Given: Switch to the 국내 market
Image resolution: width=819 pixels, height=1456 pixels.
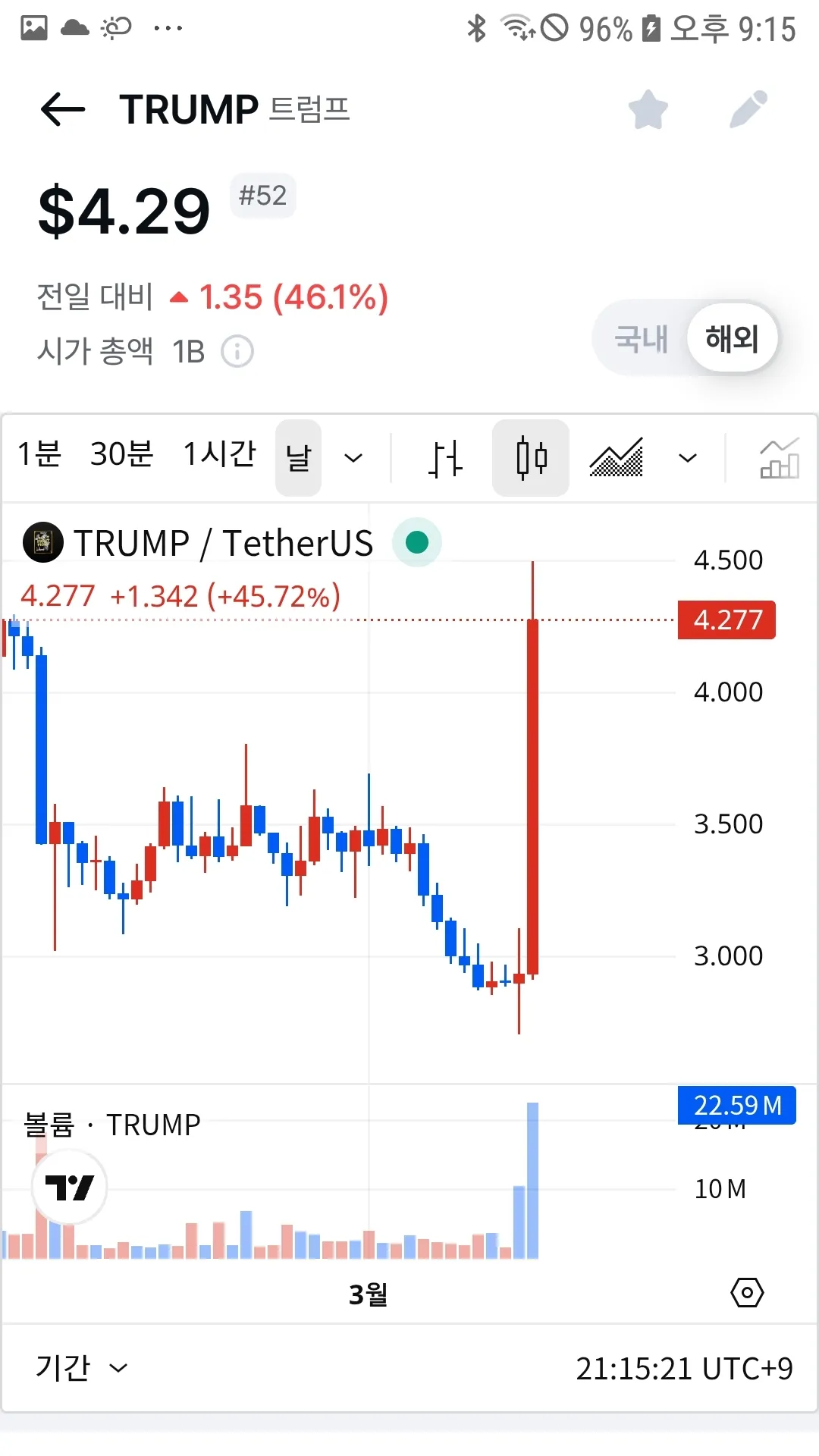Looking at the screenshot, I should point(642,338).
